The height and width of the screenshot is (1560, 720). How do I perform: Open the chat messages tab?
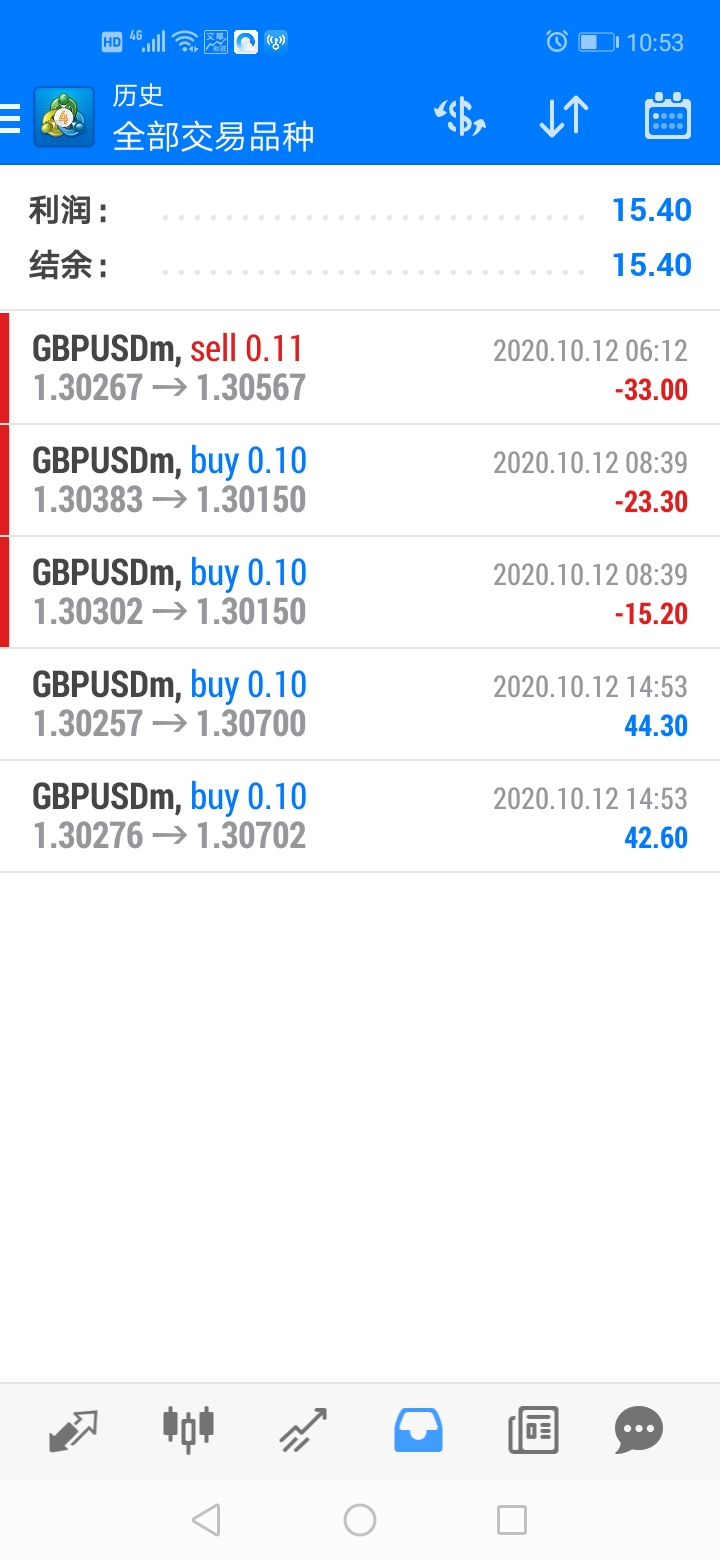click(x=639, y=1430)
